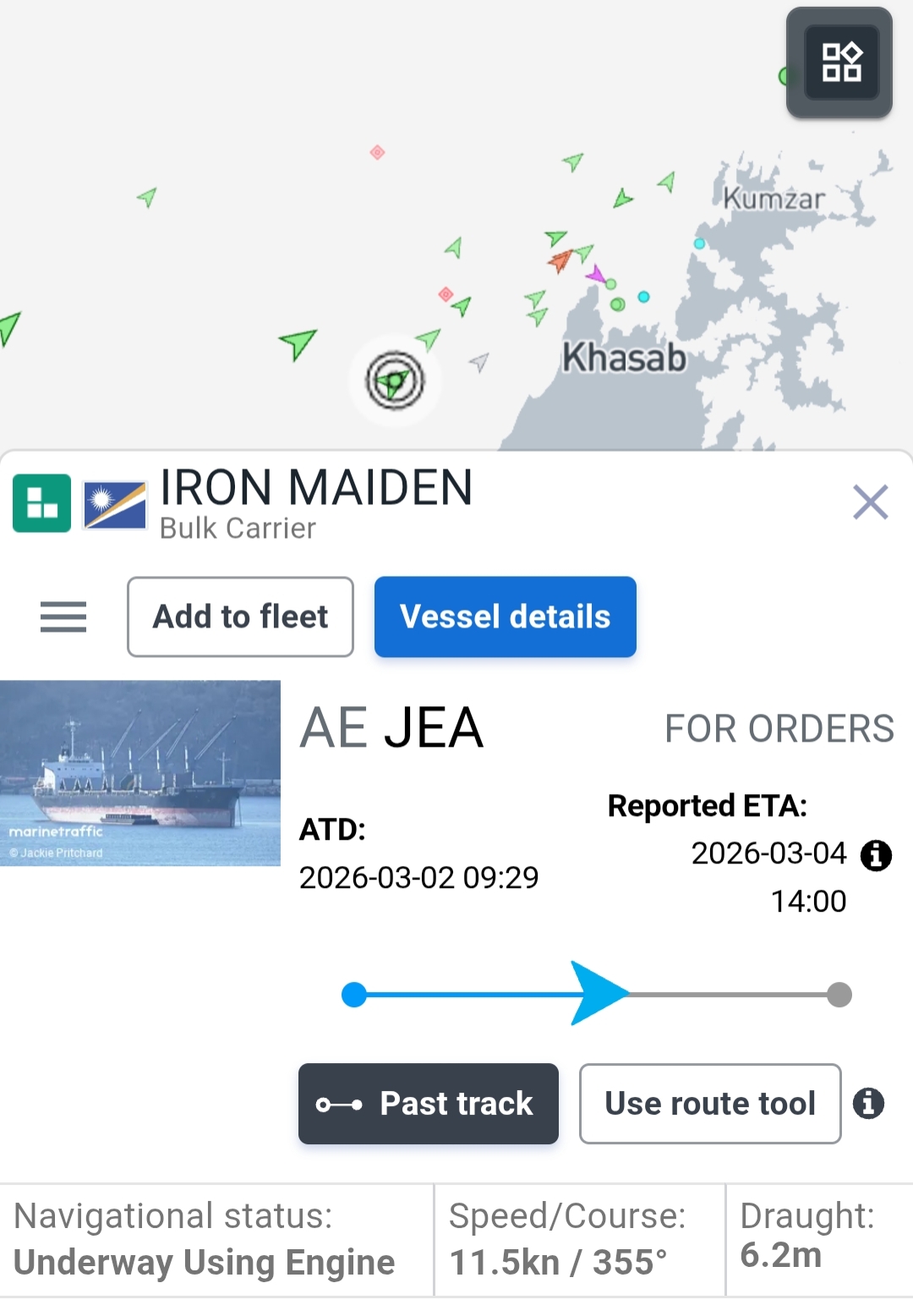This screenshot has height=1316, width=913.
Task: Select the orange vessel marker on map
Action: [x=560, y=260]
